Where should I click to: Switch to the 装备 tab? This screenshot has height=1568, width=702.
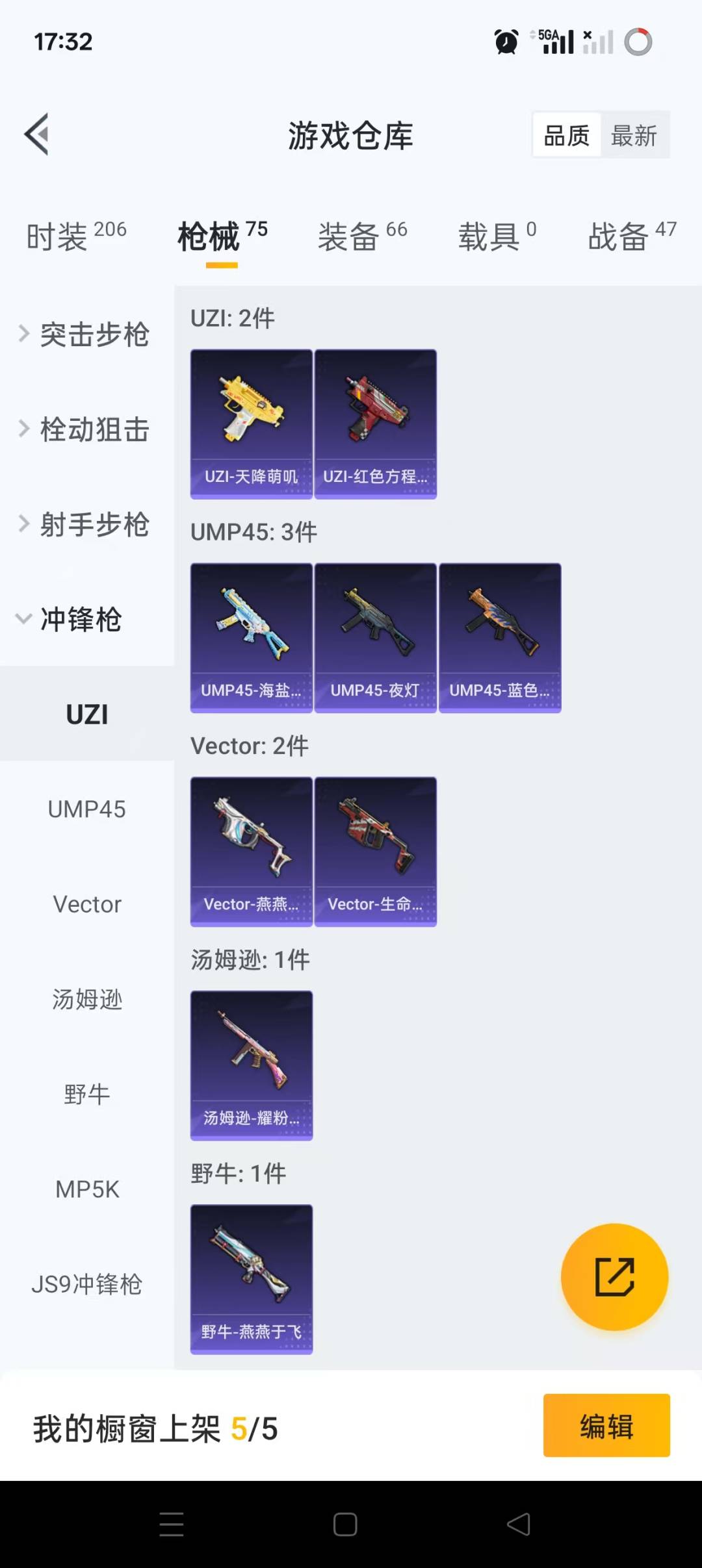[x=362, y=236]
